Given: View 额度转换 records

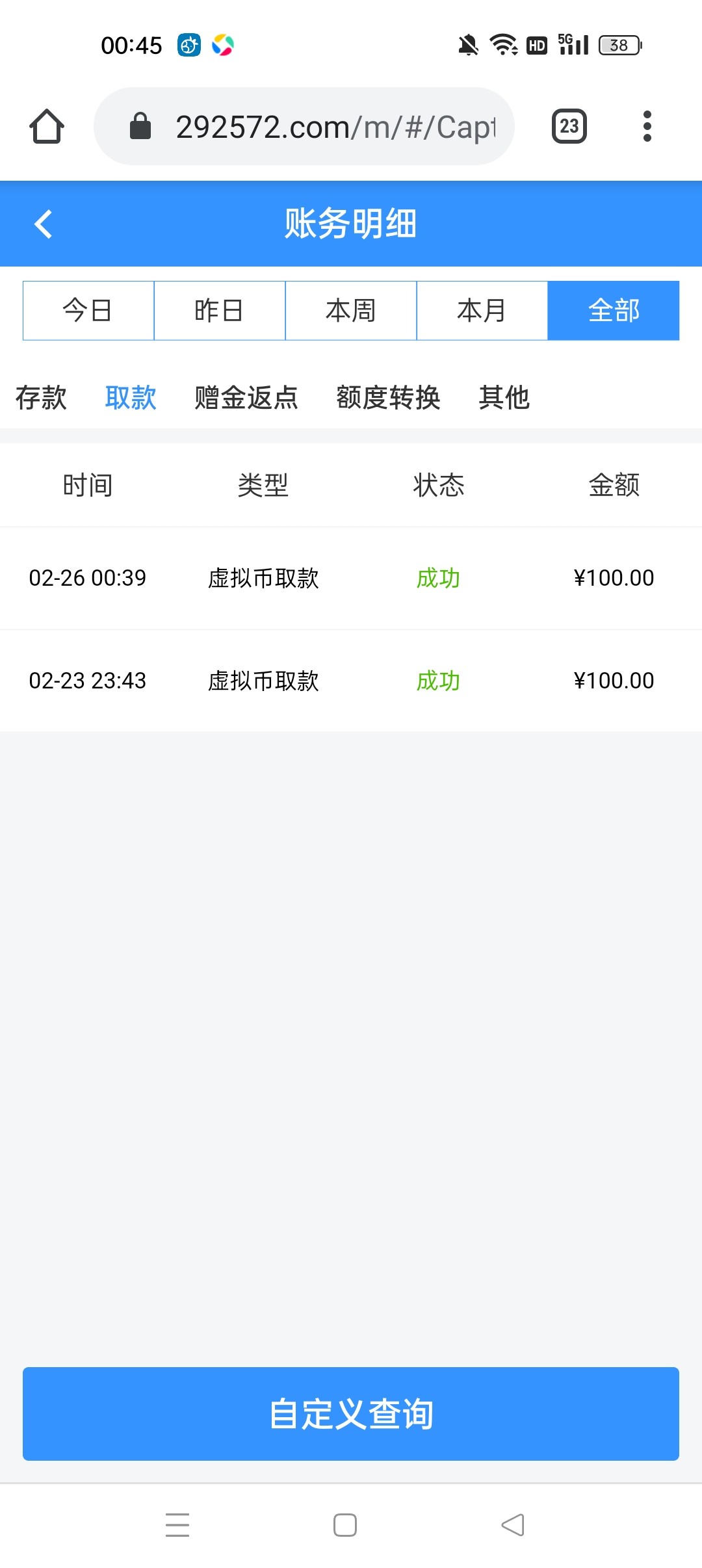Looking at the screenshot, I should pyautogui.click(x=388, y=397).
